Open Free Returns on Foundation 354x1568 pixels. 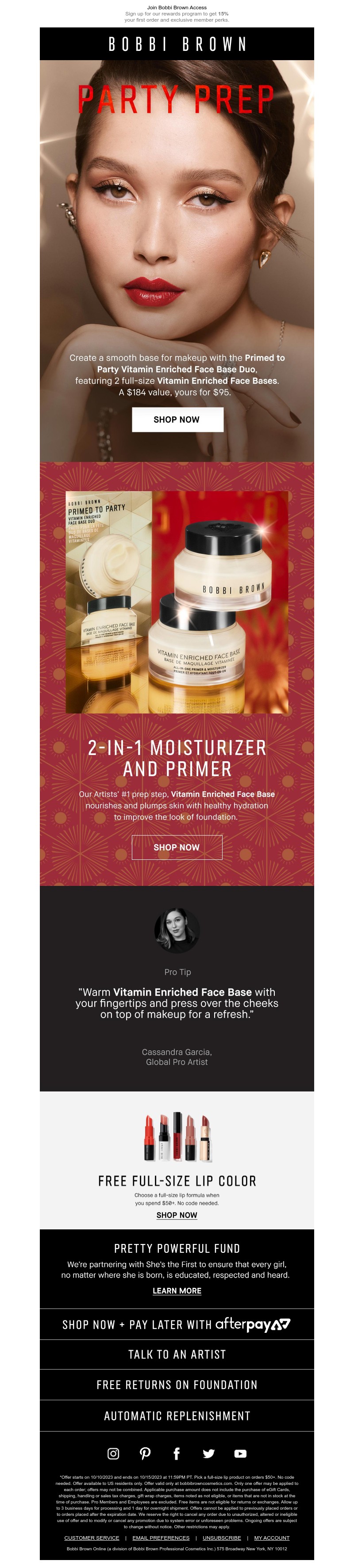tap(177, 1385)
